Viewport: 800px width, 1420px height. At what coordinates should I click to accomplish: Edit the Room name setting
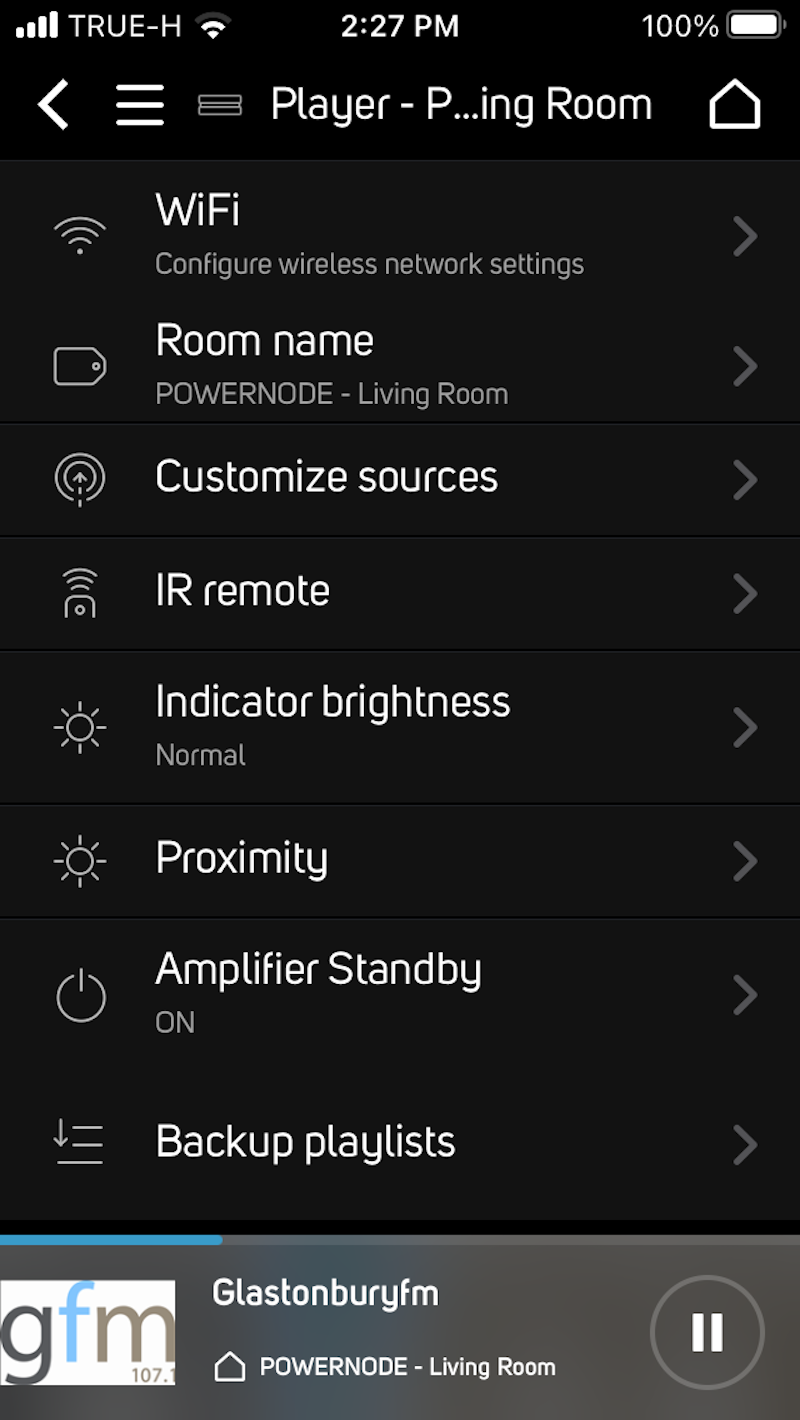pyautogui.click(x=400, y=366)
